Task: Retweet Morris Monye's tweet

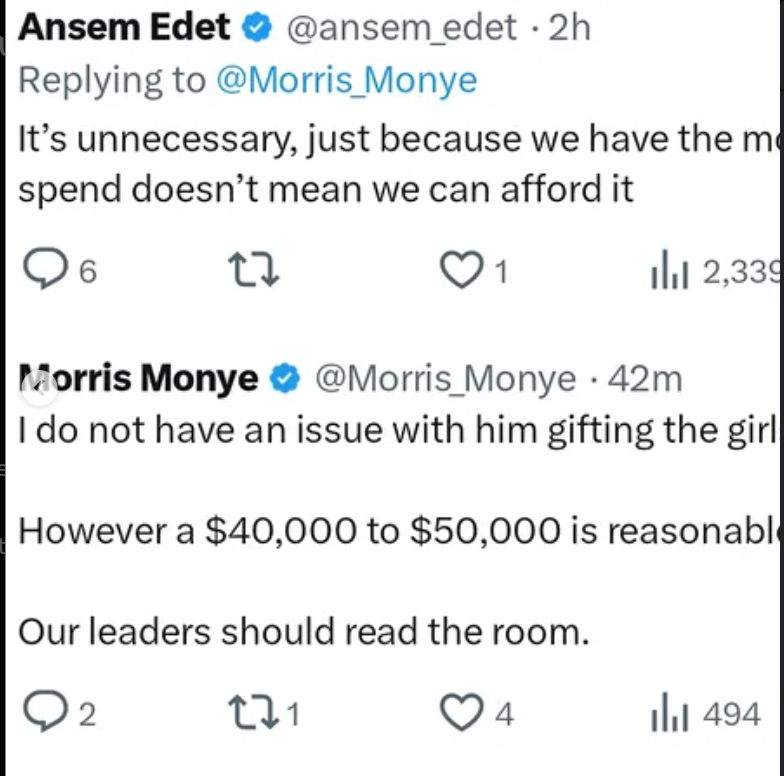Action: pyautogui.click(x=252, y=714)
